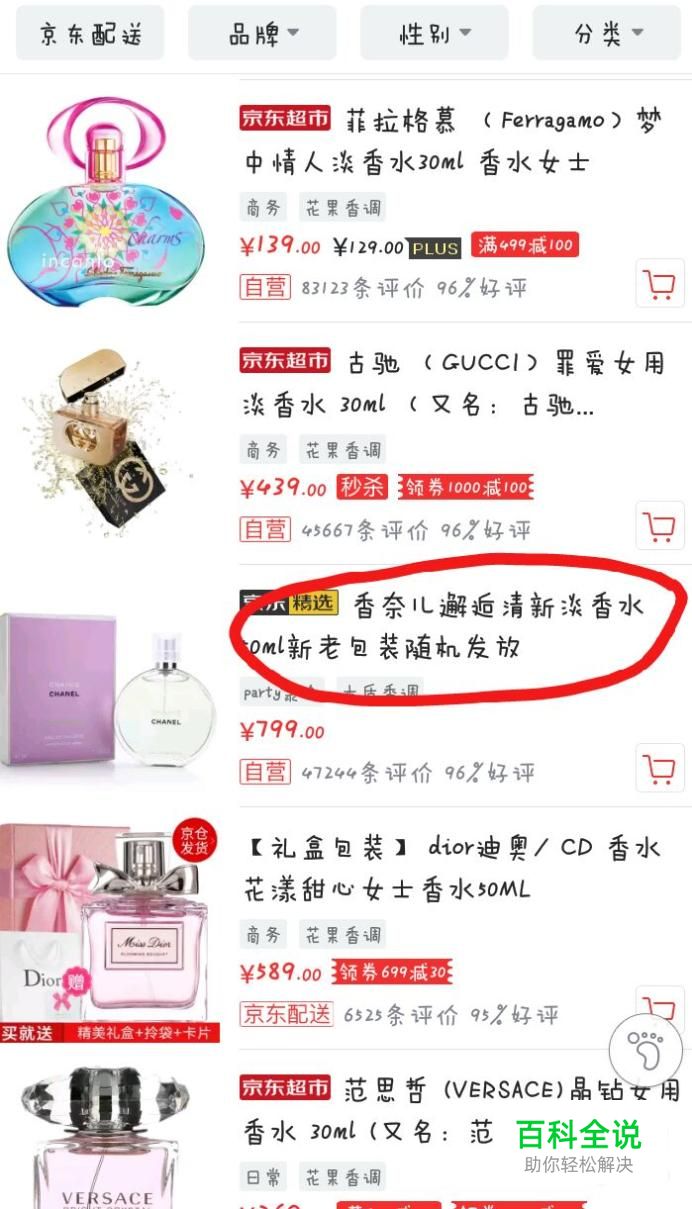This screenshot has height=1209, width=692.
Task: Tap the floating footprint history button
Action: click(646, 1050)
